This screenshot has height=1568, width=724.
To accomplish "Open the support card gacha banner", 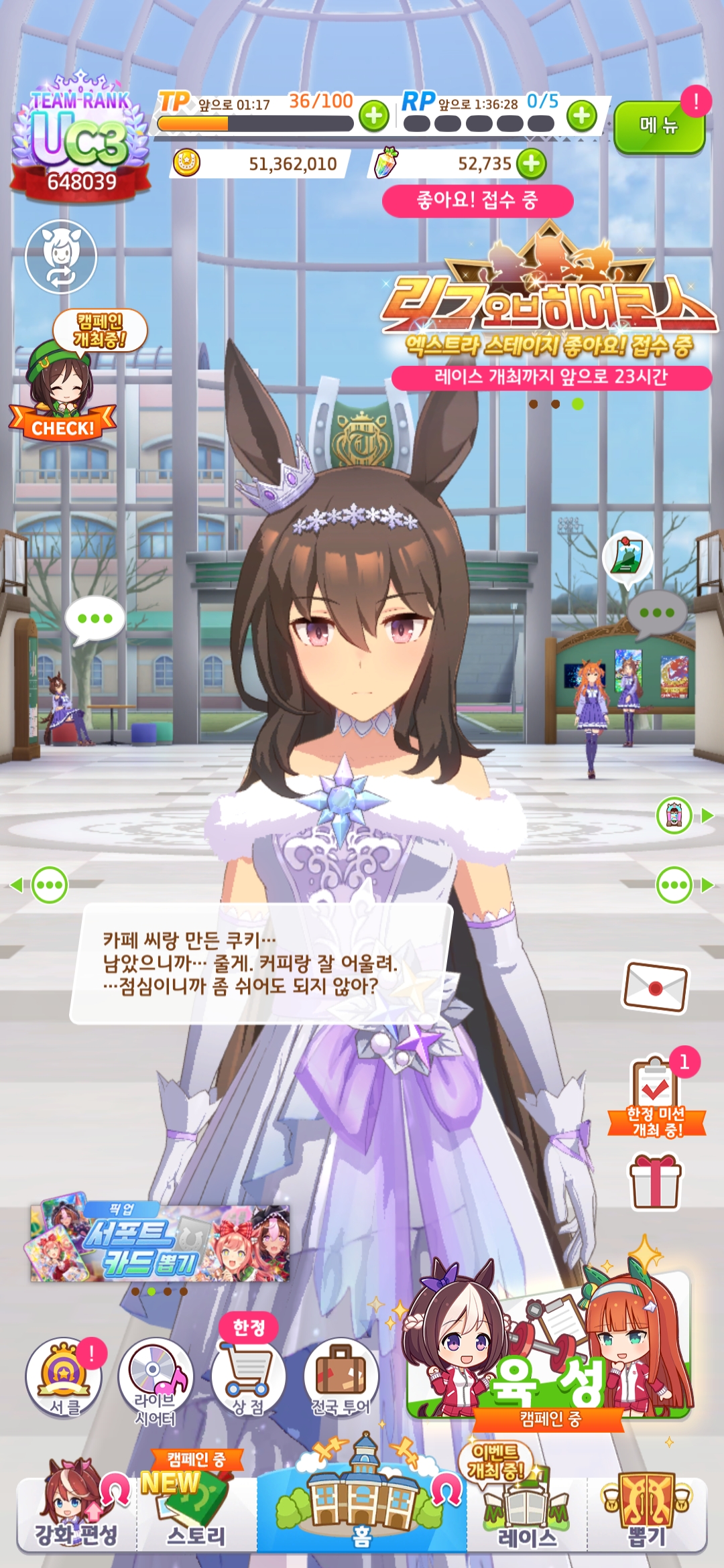I will pyautogui.click(x=160, y=1244).
